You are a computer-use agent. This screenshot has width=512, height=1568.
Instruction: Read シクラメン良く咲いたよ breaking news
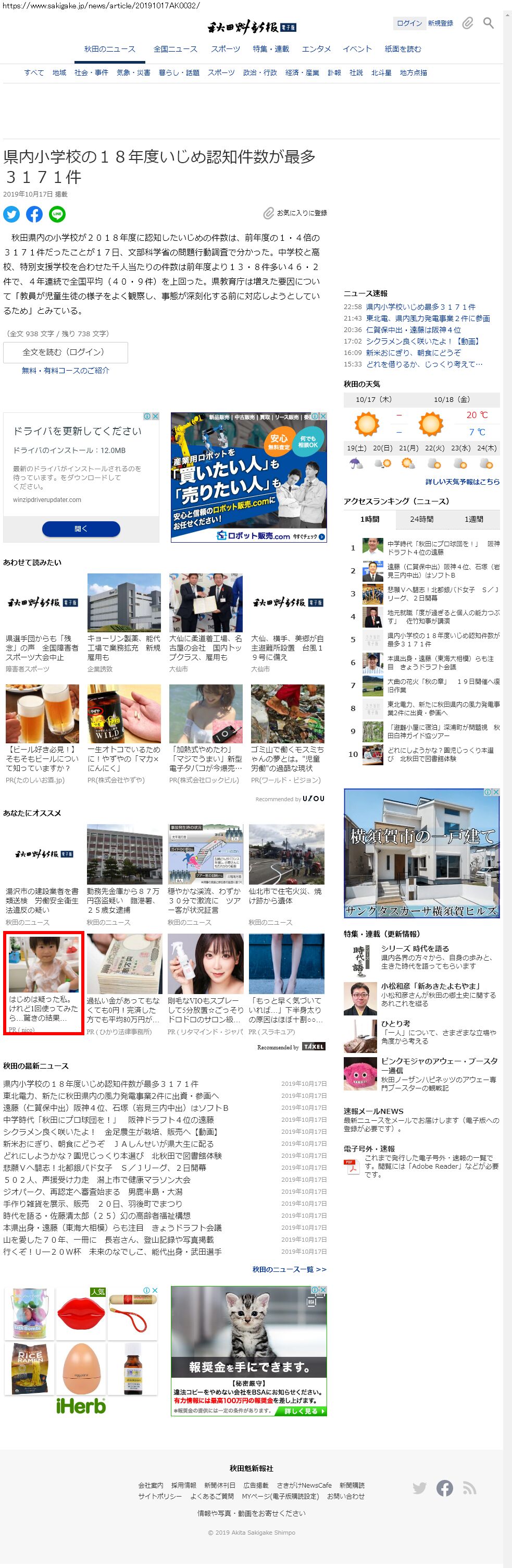point(423,341)
